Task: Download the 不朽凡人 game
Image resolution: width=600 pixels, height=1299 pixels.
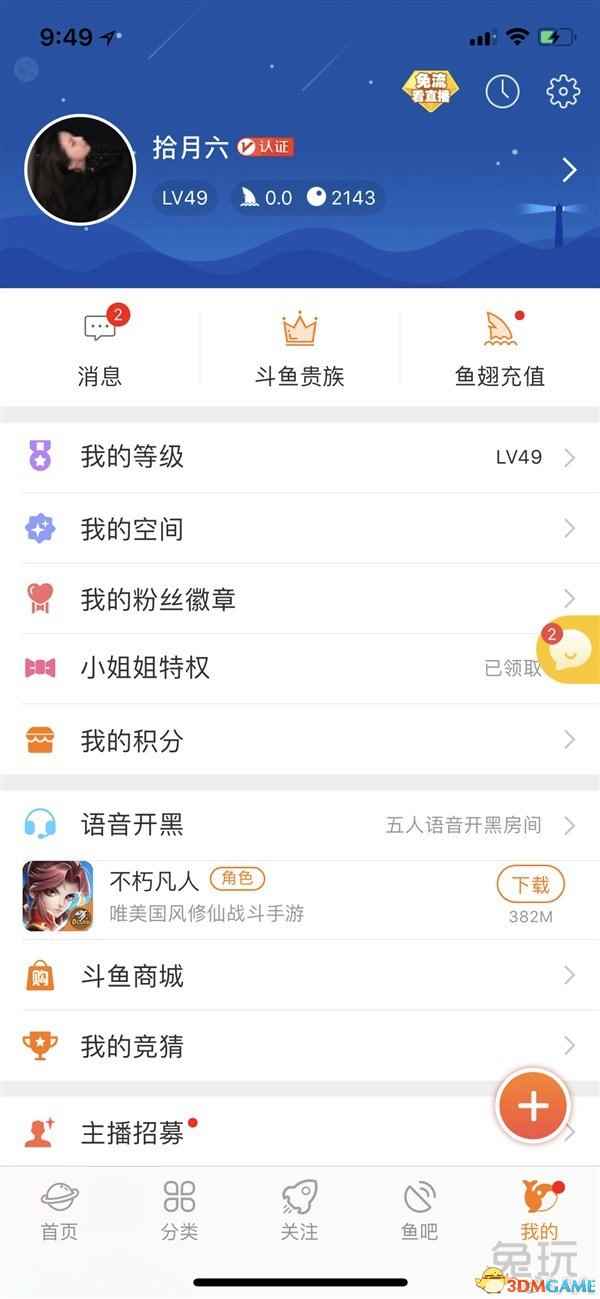Action: point(531,884)
